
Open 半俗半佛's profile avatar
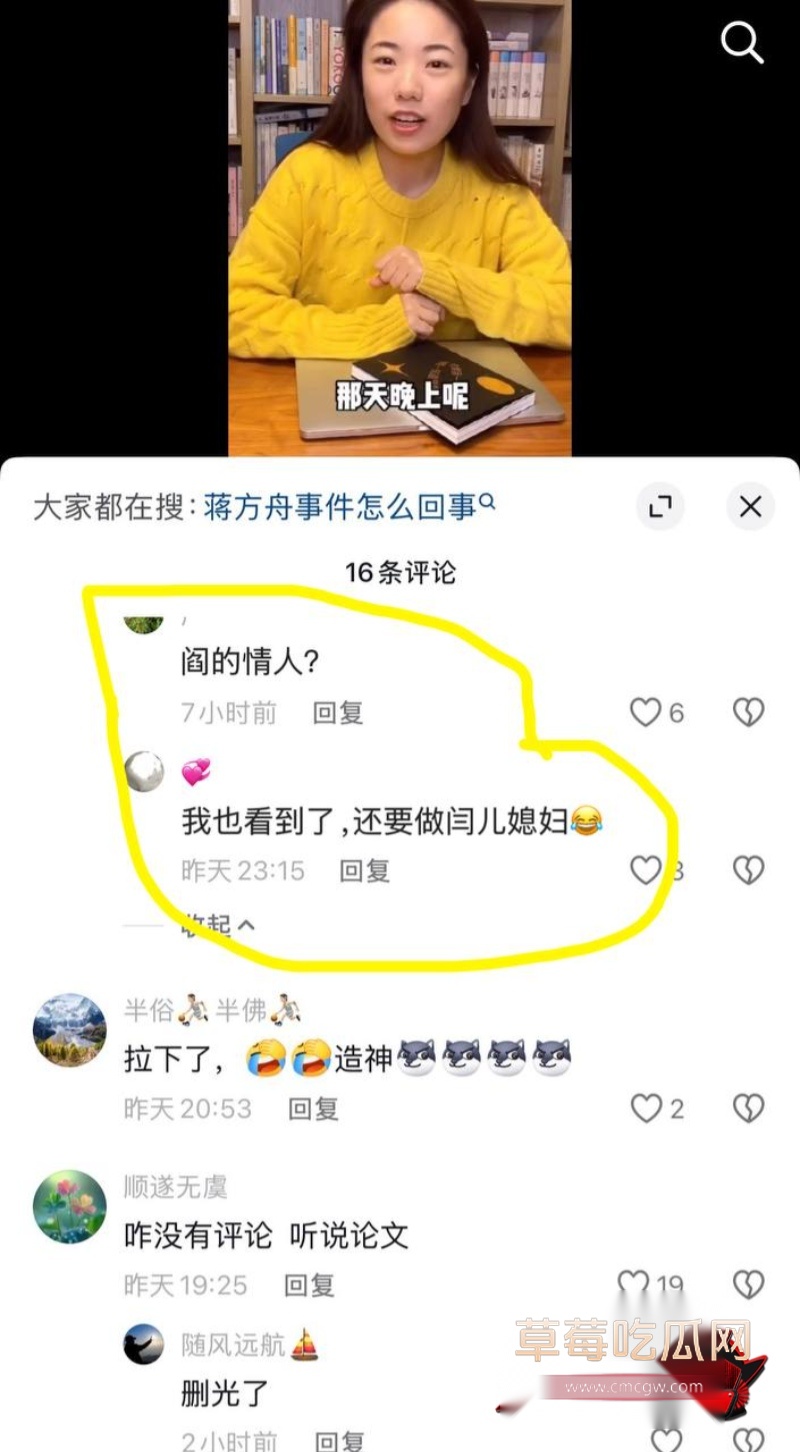point(70,1030)
